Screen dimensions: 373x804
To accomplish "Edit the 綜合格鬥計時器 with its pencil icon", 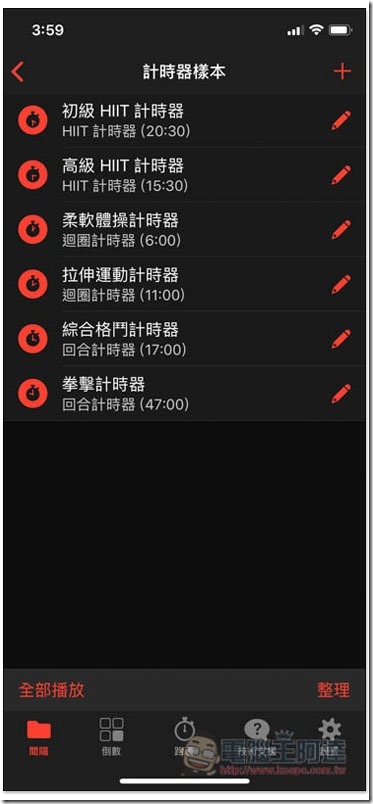I will pos(341,338).
